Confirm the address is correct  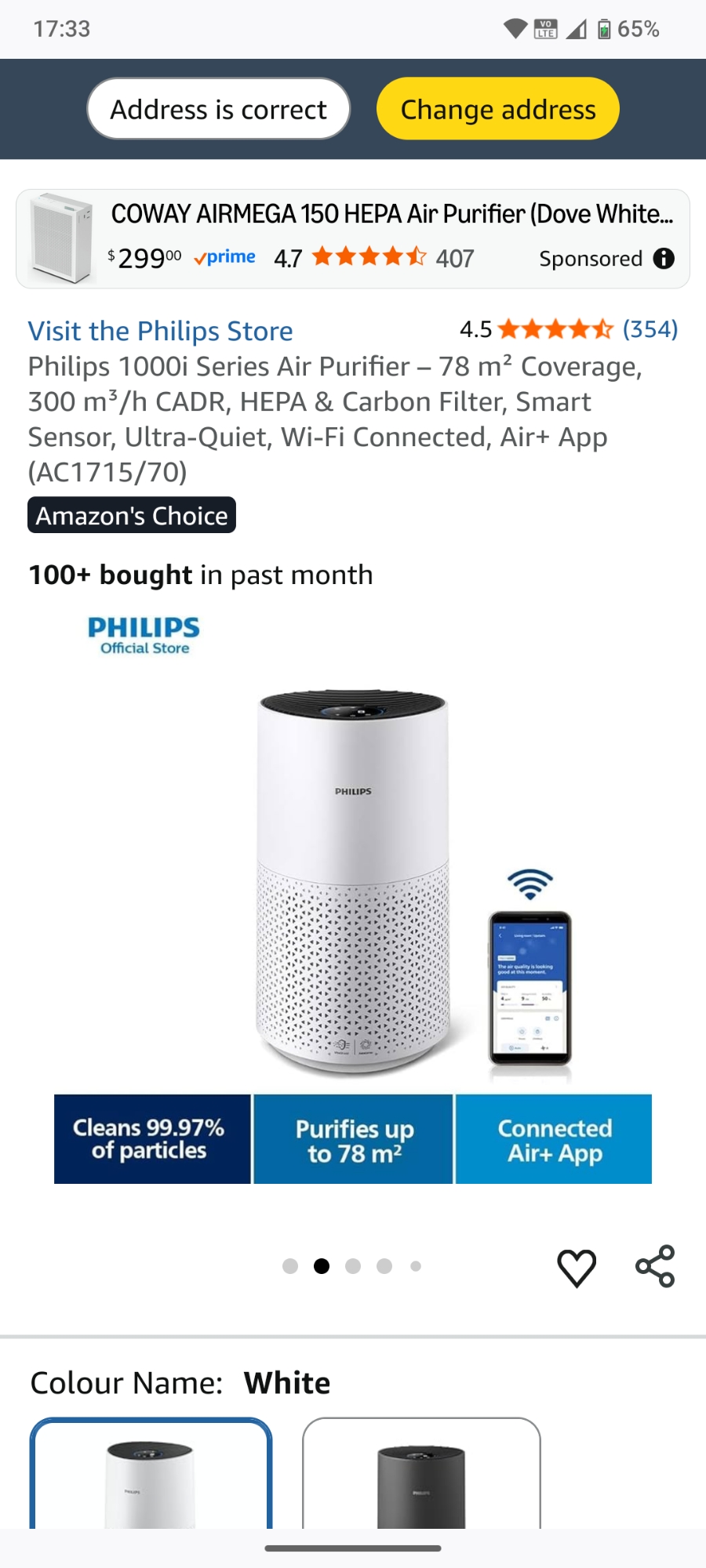pyautogui.click(x=218, y=109)
